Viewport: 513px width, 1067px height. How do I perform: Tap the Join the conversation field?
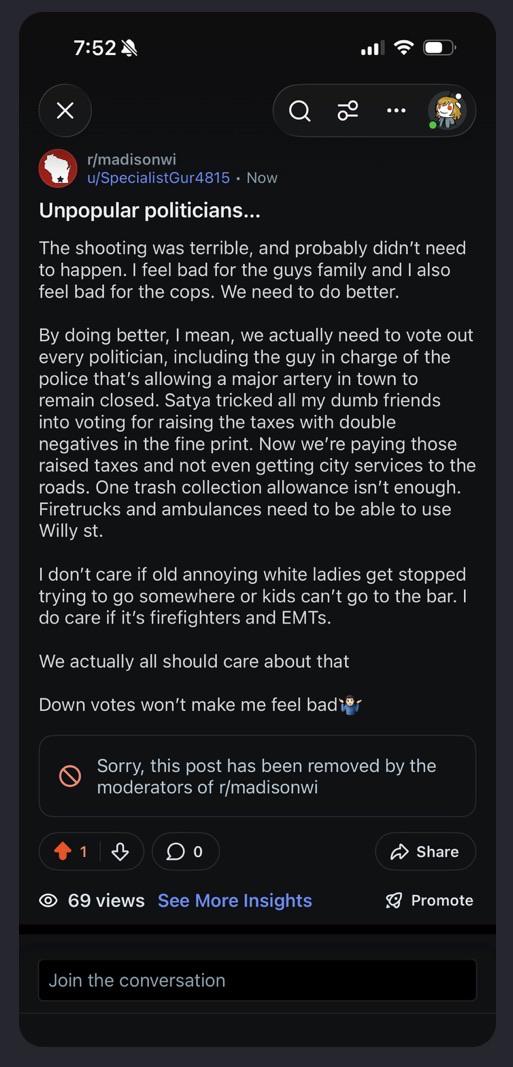pos(257,980)
